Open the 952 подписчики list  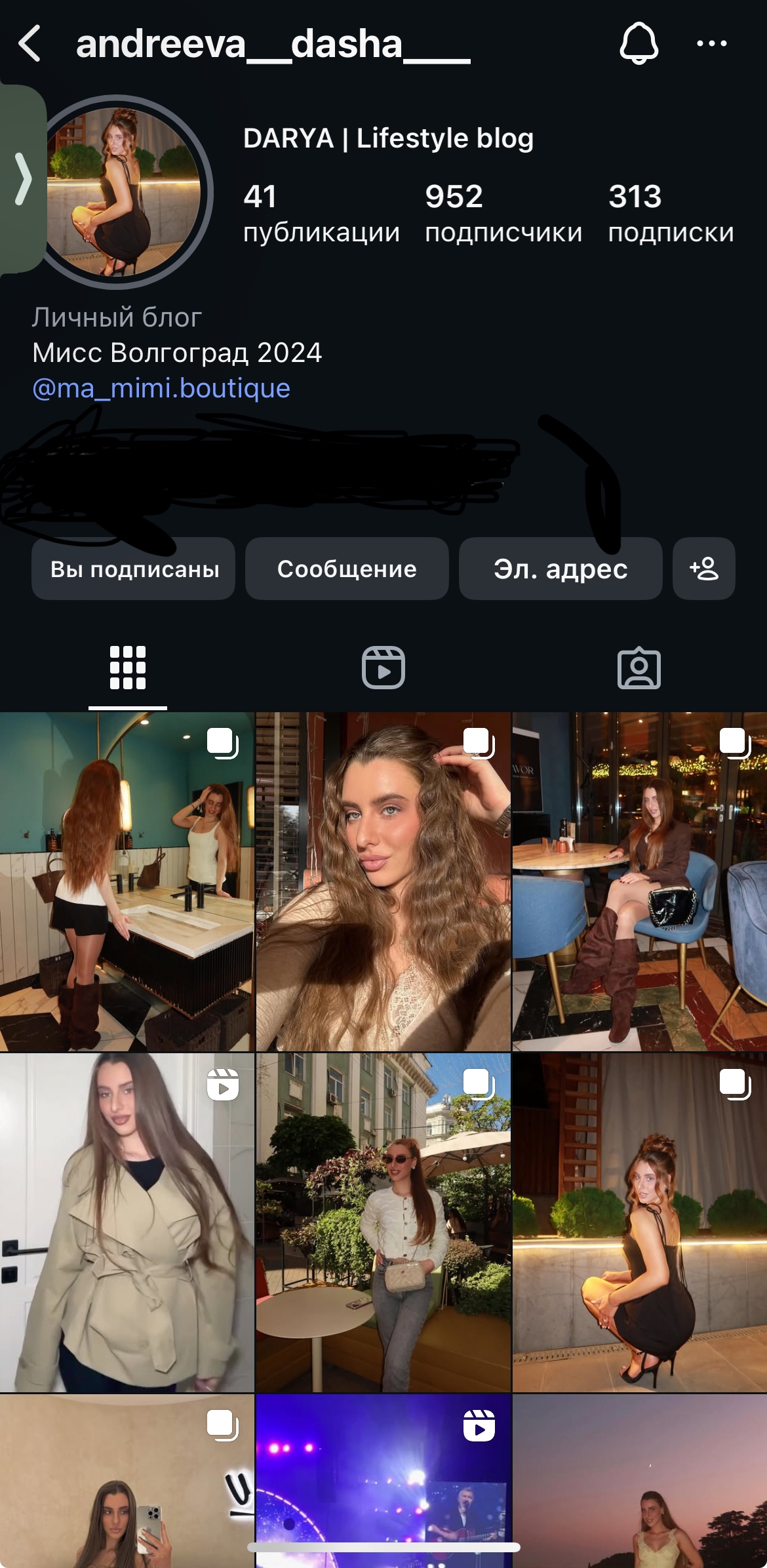(x=503, y=214)
